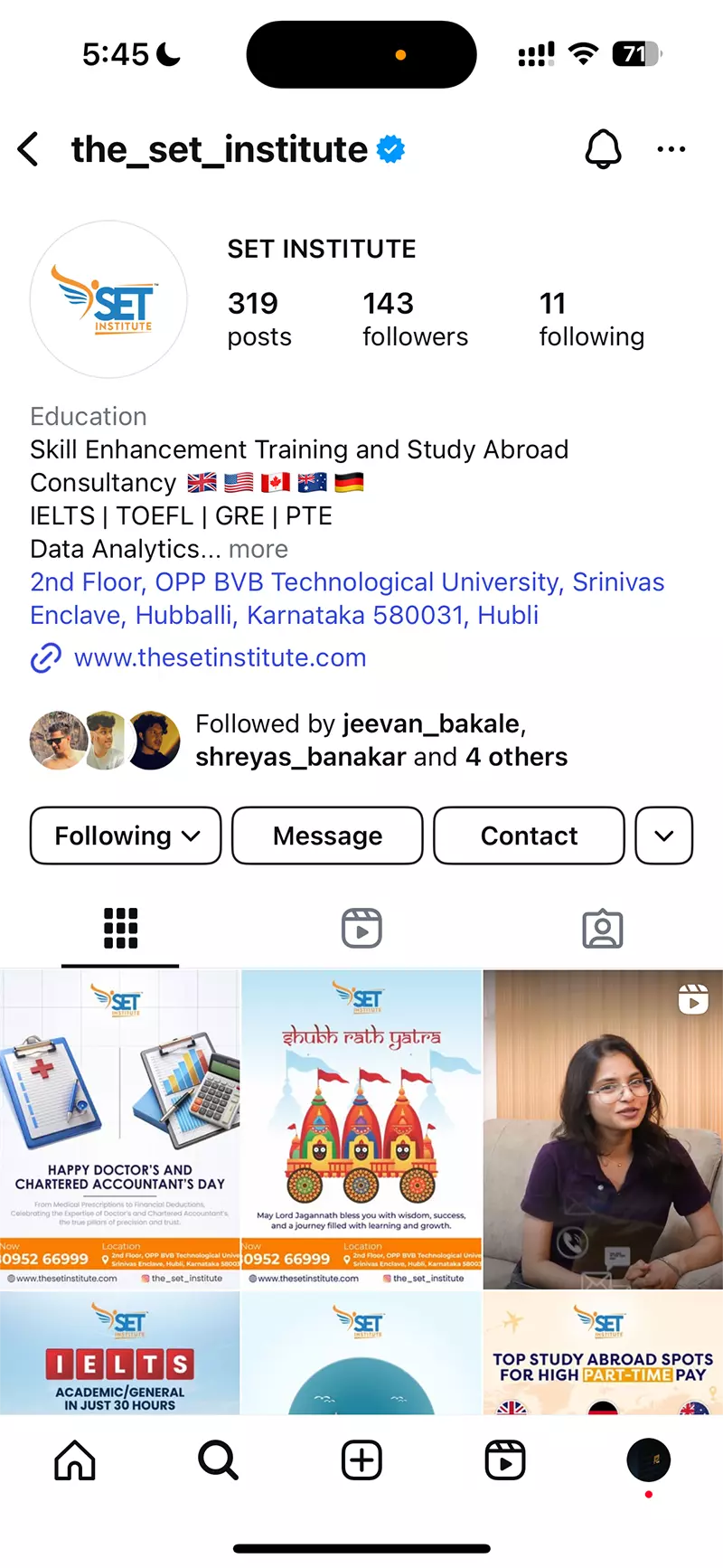Image resolution: width=723 pixels, height=1568 pixels.
Task: Open the Search and explore tab
Action: (218, 1460)
